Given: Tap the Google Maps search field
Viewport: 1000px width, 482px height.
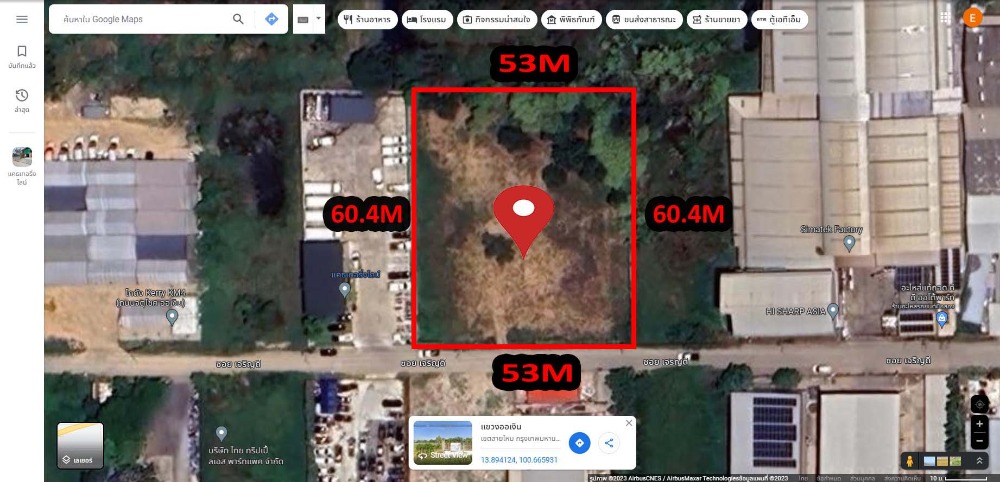Looking at the screenshot, I should (140, 19).
